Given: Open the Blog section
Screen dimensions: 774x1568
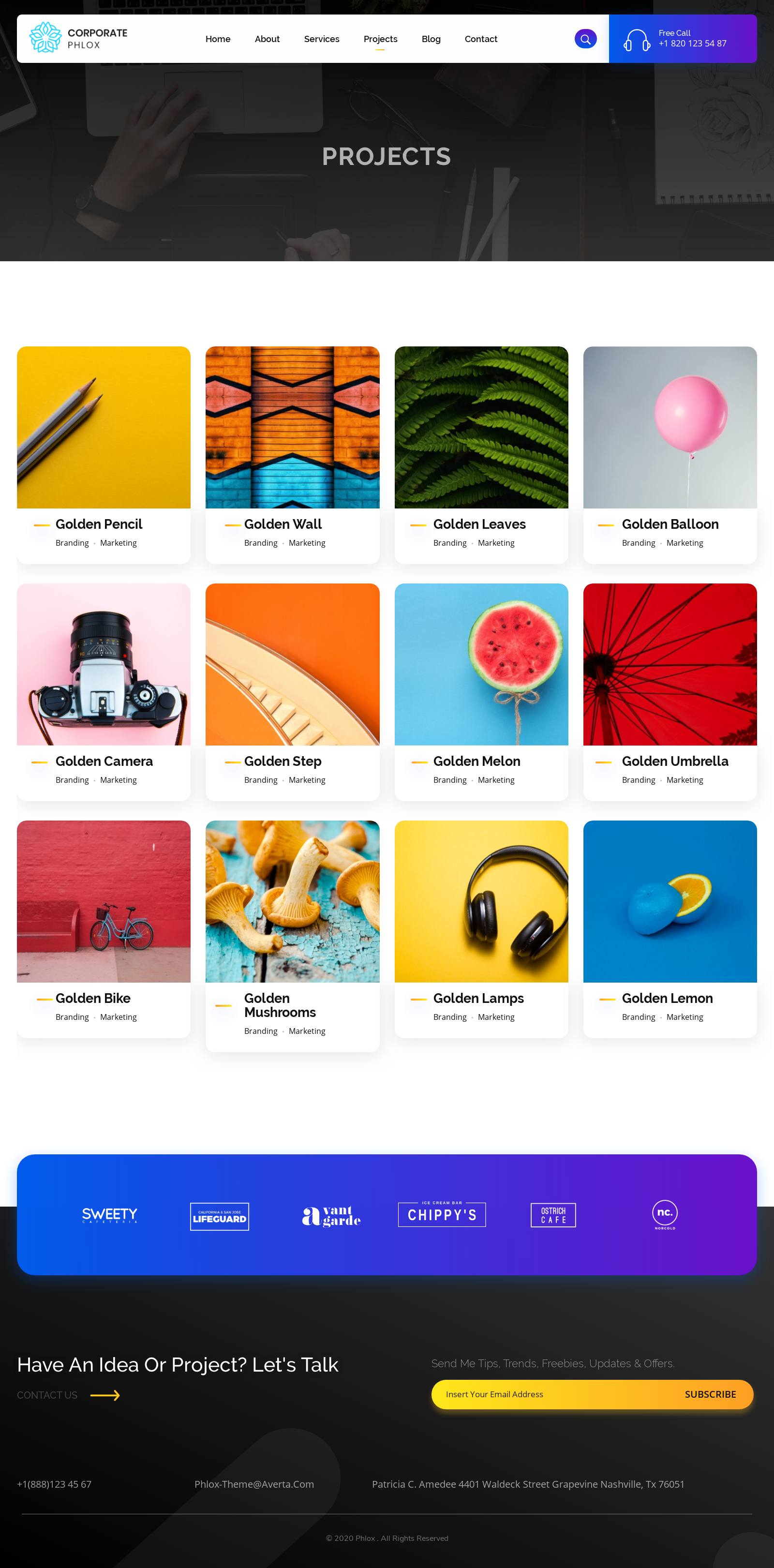Looking at the screenshot, I should click(431, 39).
